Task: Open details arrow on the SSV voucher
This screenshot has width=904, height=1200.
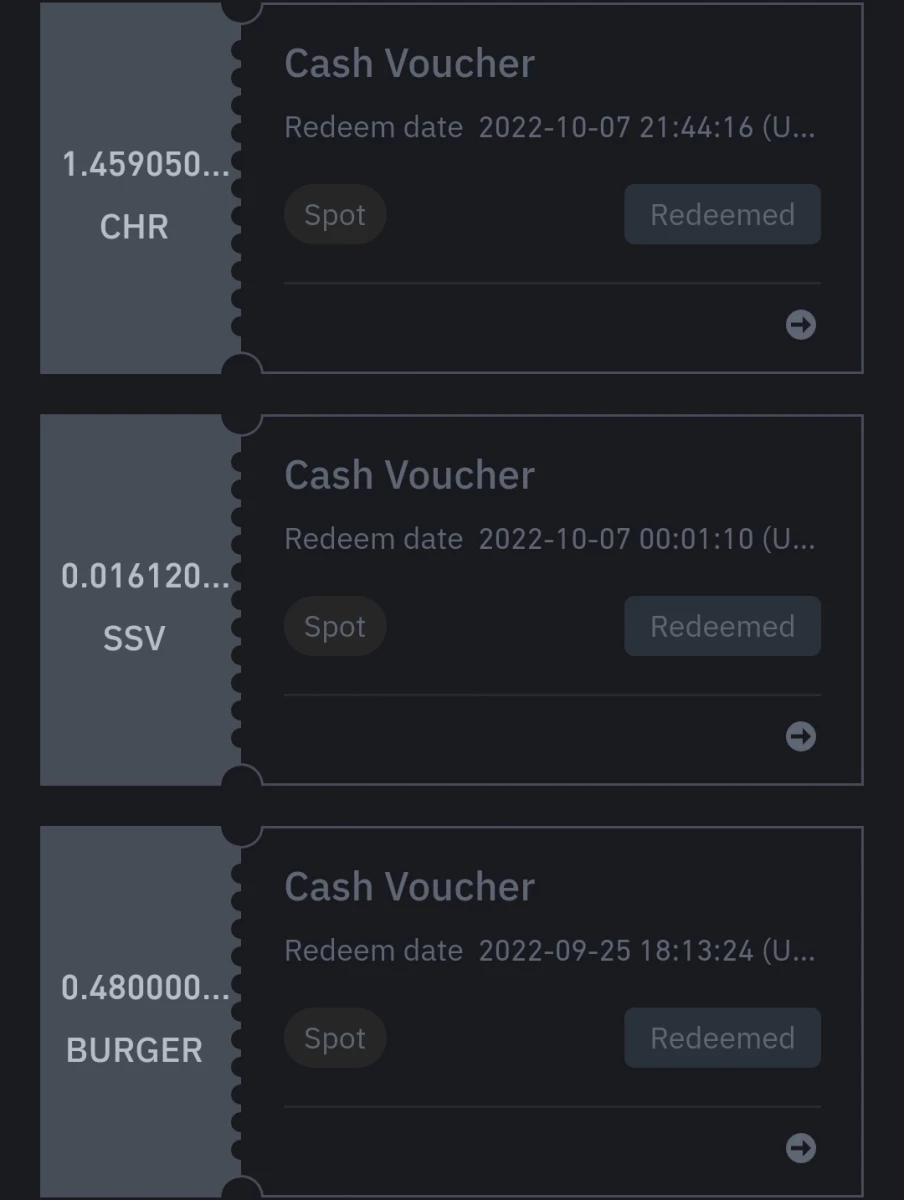Action: (801, 737)
